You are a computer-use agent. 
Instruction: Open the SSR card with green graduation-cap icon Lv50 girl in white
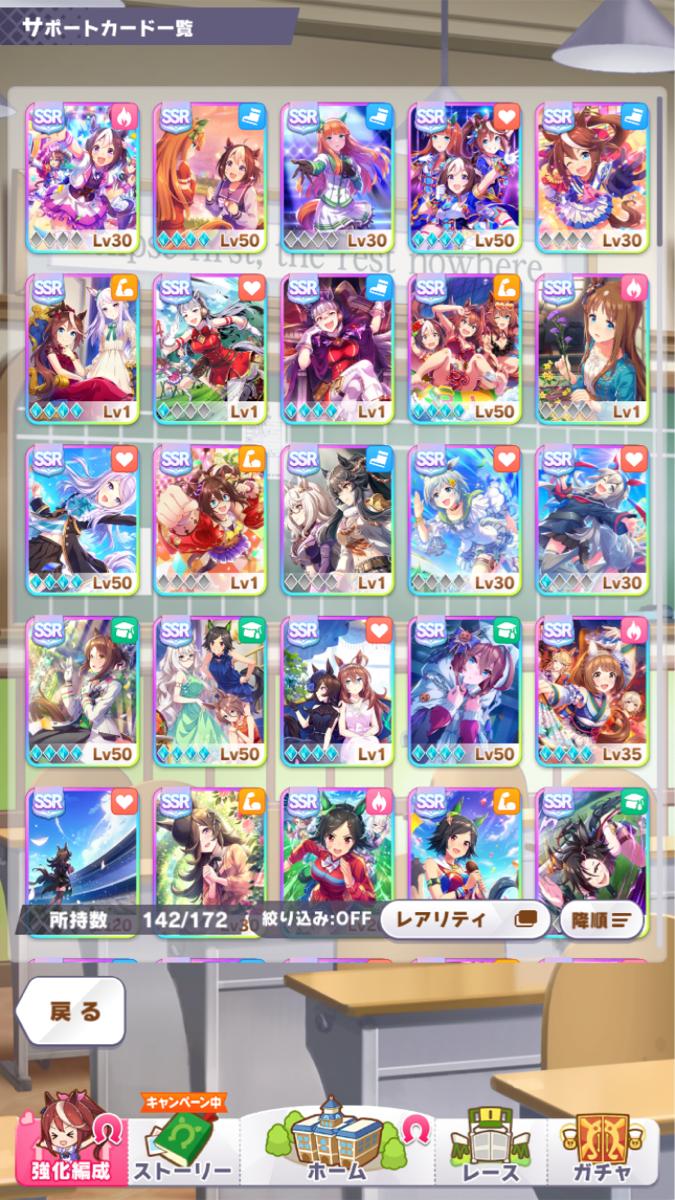(82, 690)
